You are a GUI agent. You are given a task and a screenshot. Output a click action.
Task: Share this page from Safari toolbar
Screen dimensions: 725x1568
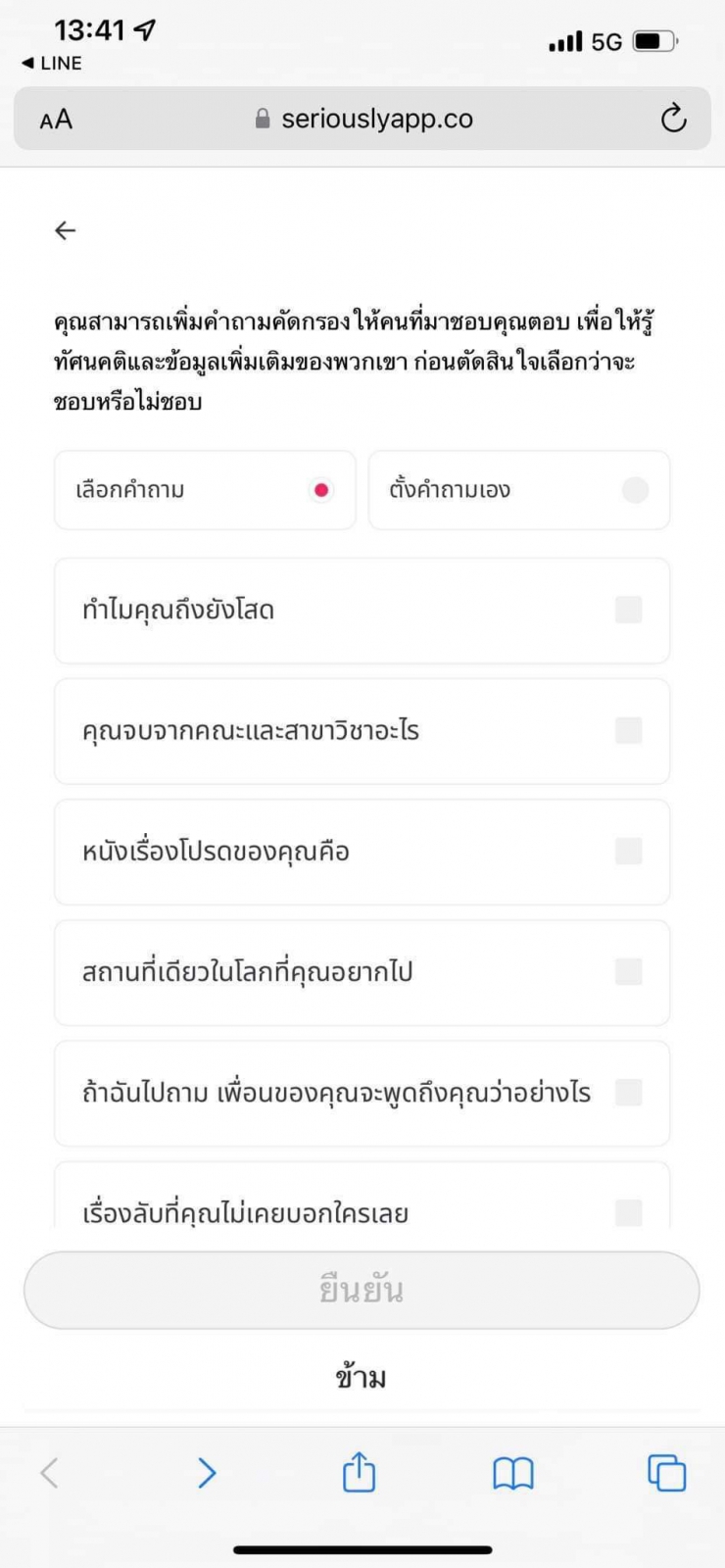coord(359,1472)
